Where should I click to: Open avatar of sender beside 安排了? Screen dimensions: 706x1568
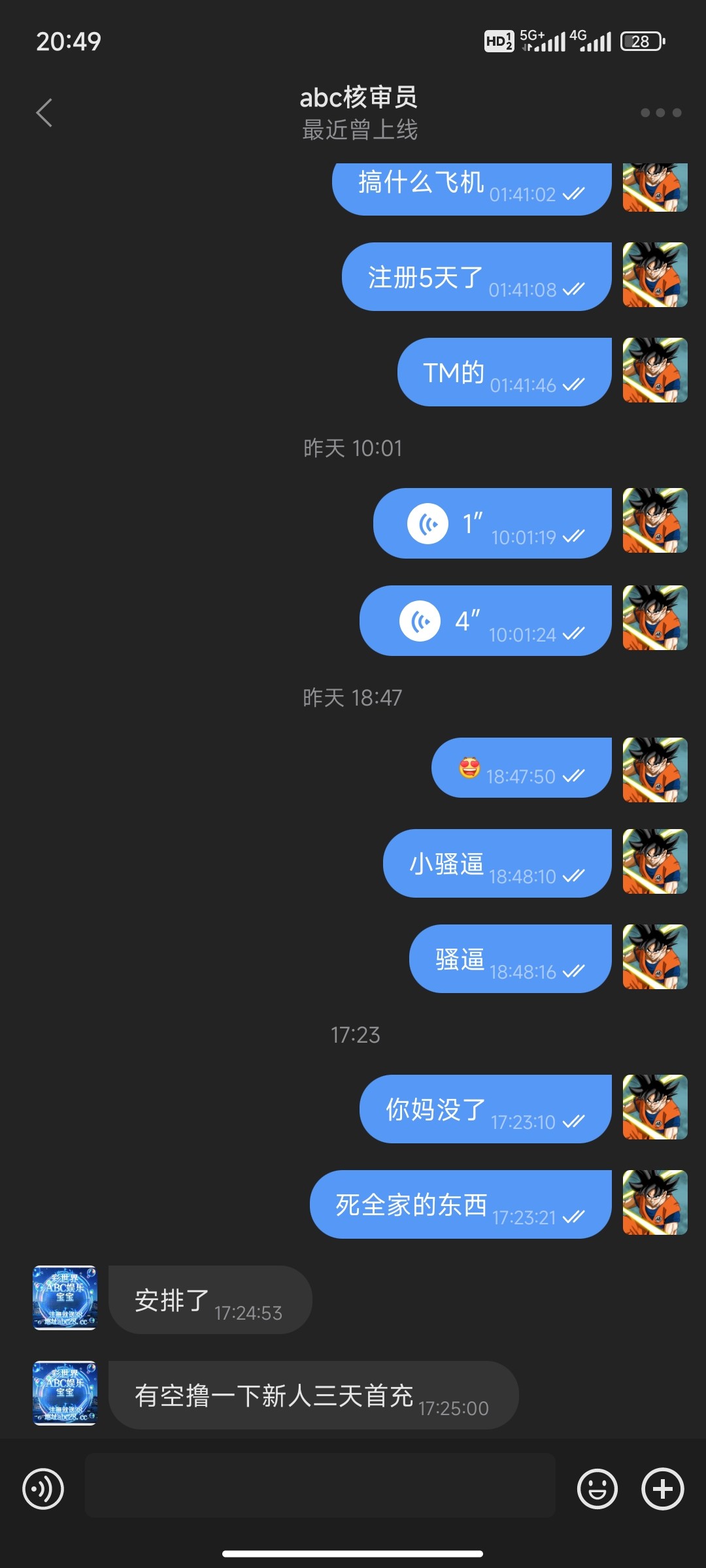[x=65, y=1298]
